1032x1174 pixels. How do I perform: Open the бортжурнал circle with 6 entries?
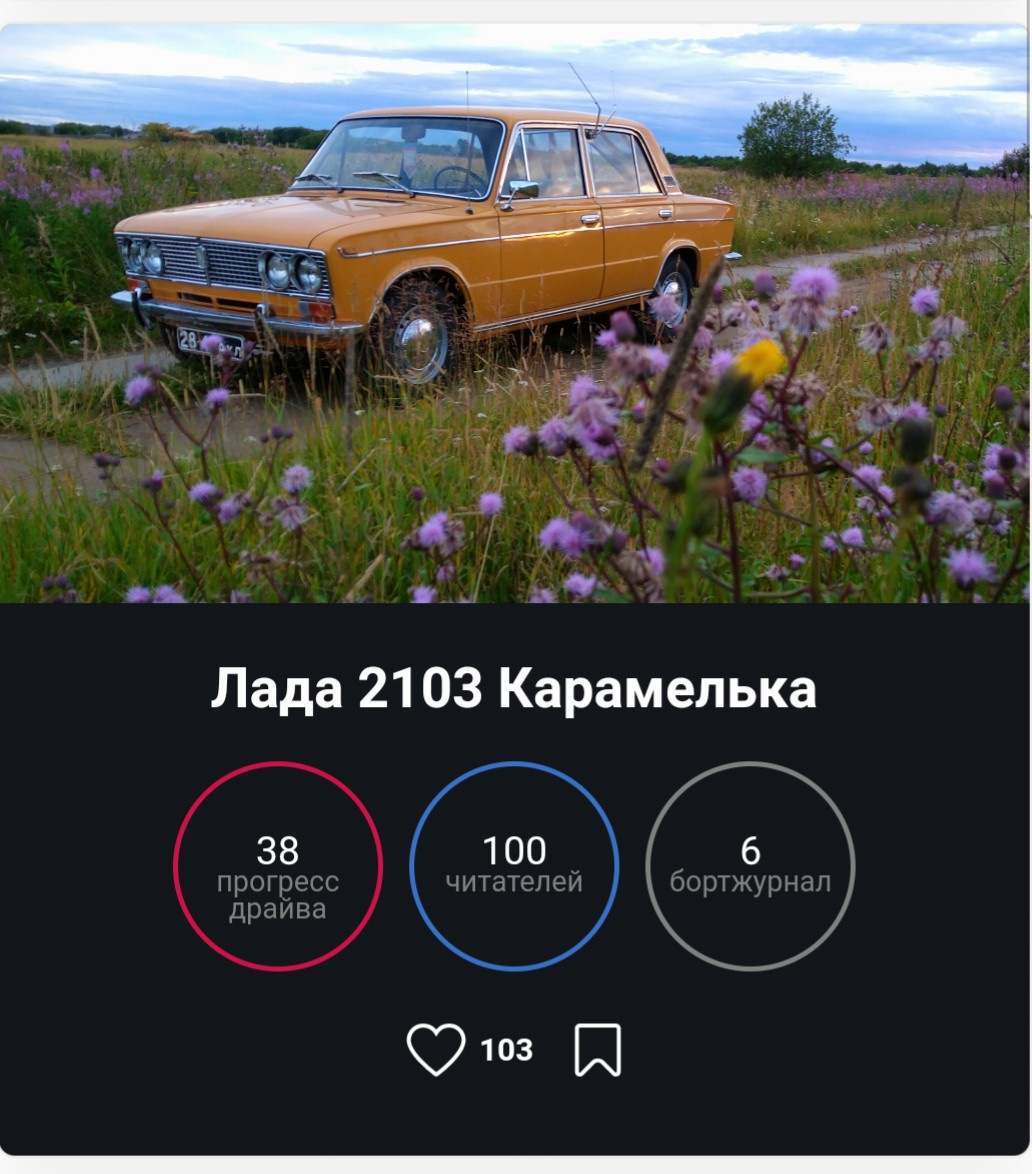click(x=750, y=866)
